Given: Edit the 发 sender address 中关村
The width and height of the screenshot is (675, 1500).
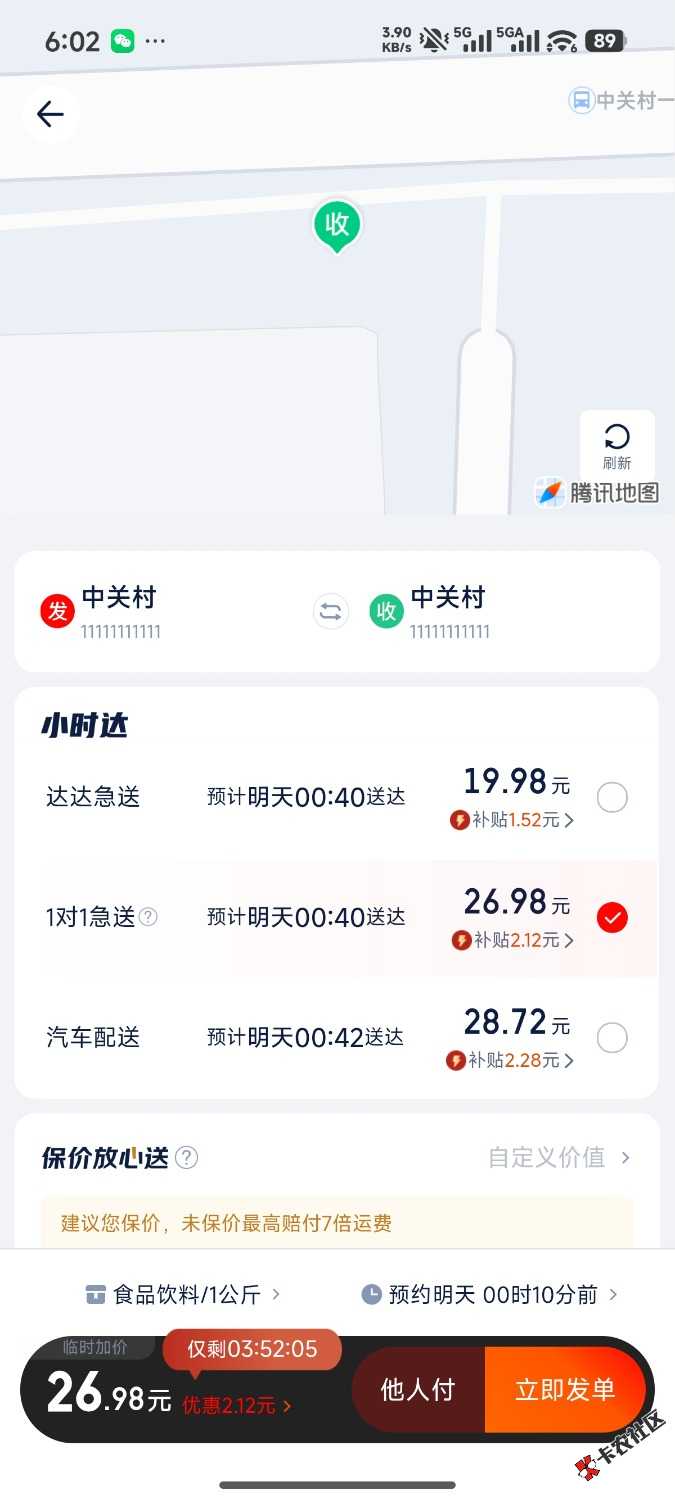Looking at the screenshot, I should pyautogui.click(x=120, y=611).
